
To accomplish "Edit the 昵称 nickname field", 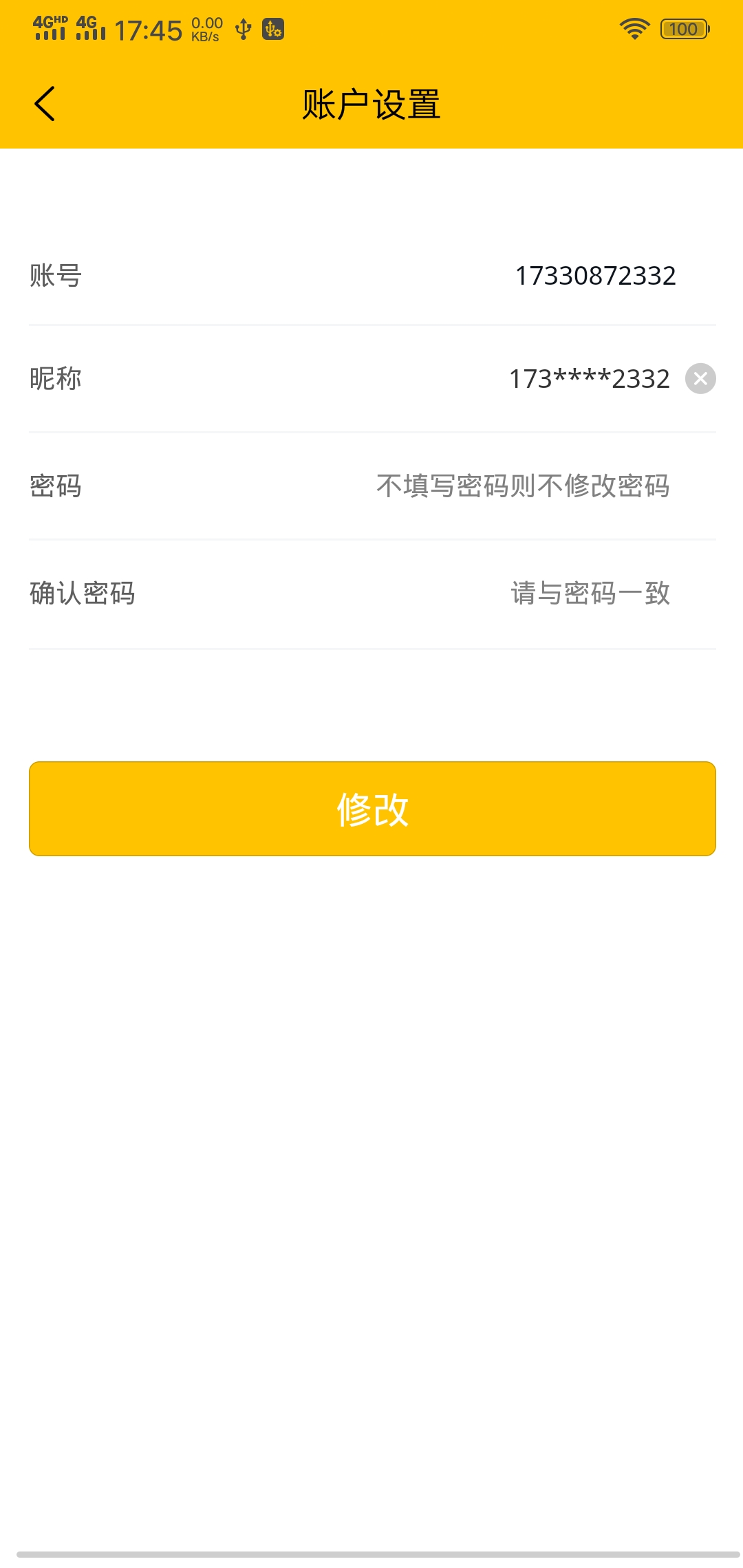I will [589, 379].
